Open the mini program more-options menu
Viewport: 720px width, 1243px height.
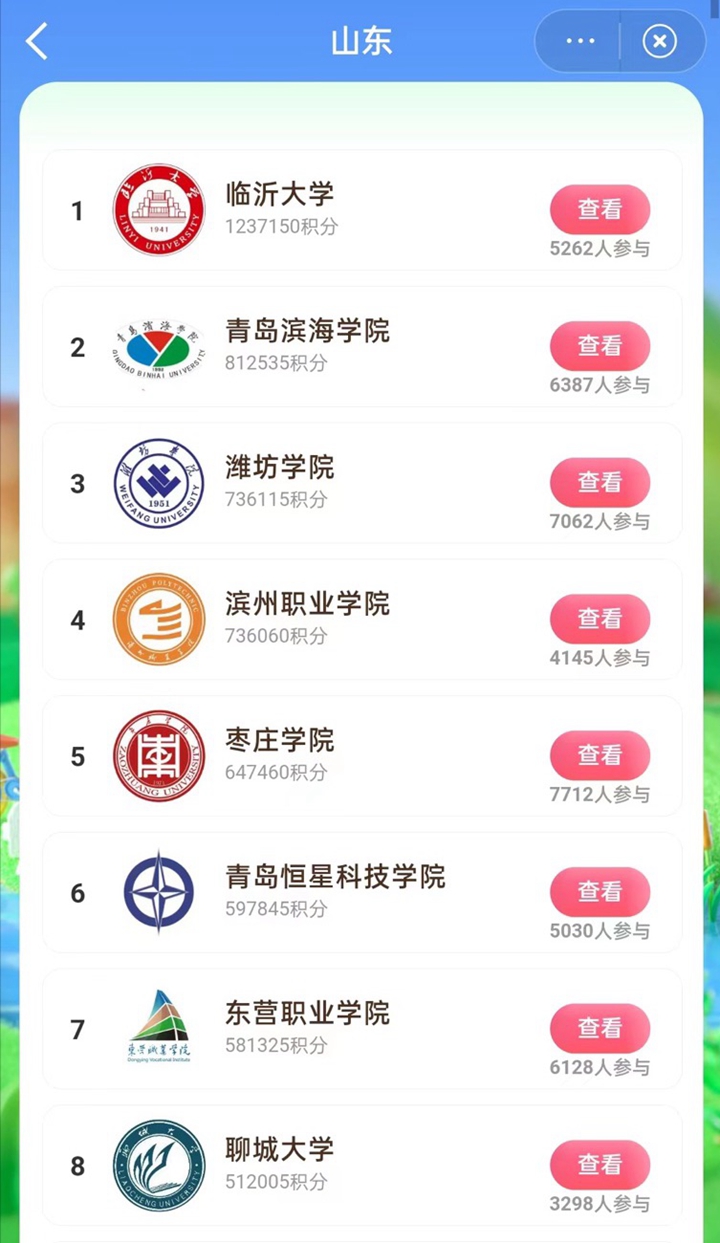tap(580, 42)
